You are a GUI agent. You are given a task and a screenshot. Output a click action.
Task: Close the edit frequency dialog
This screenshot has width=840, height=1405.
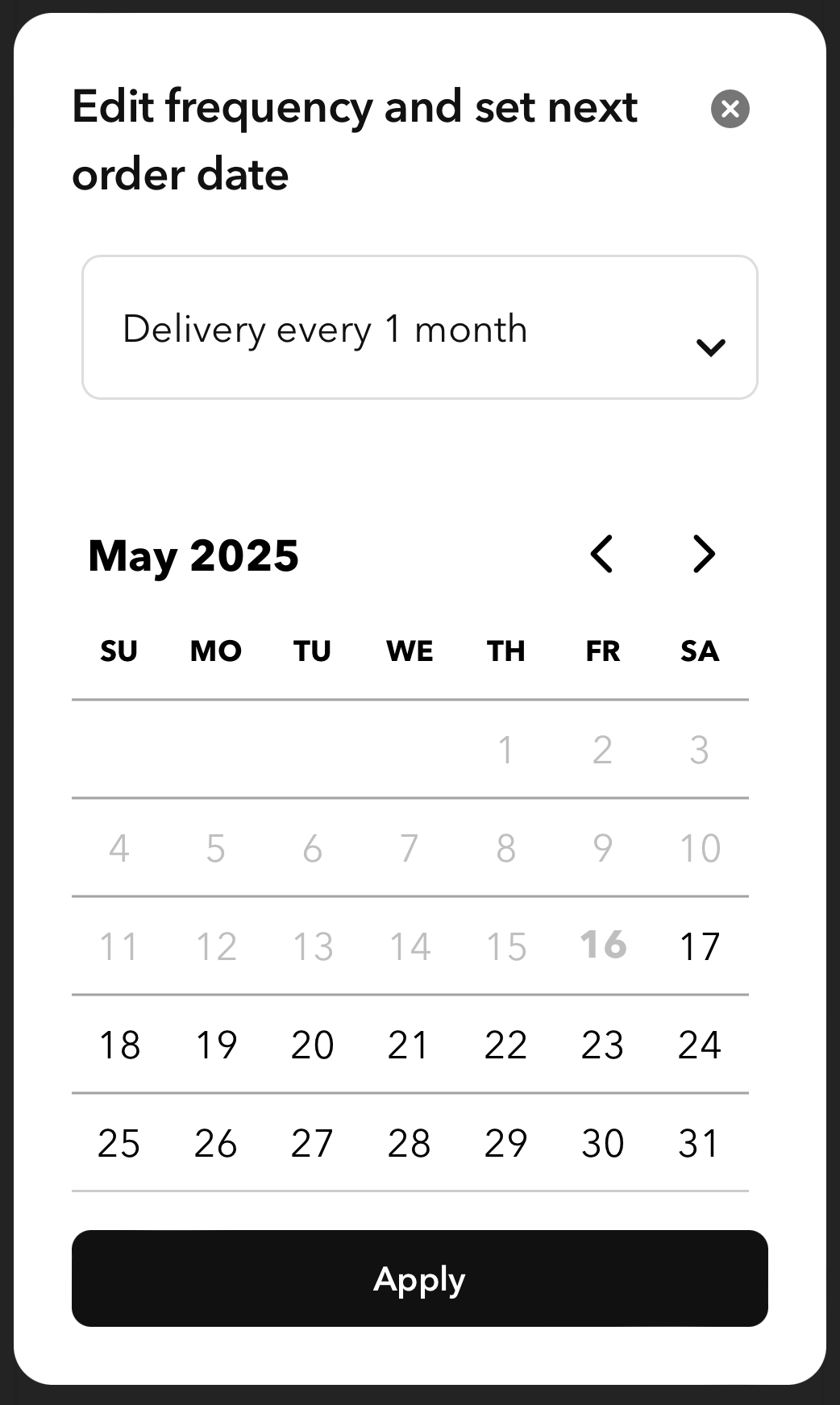coord(730,109)
